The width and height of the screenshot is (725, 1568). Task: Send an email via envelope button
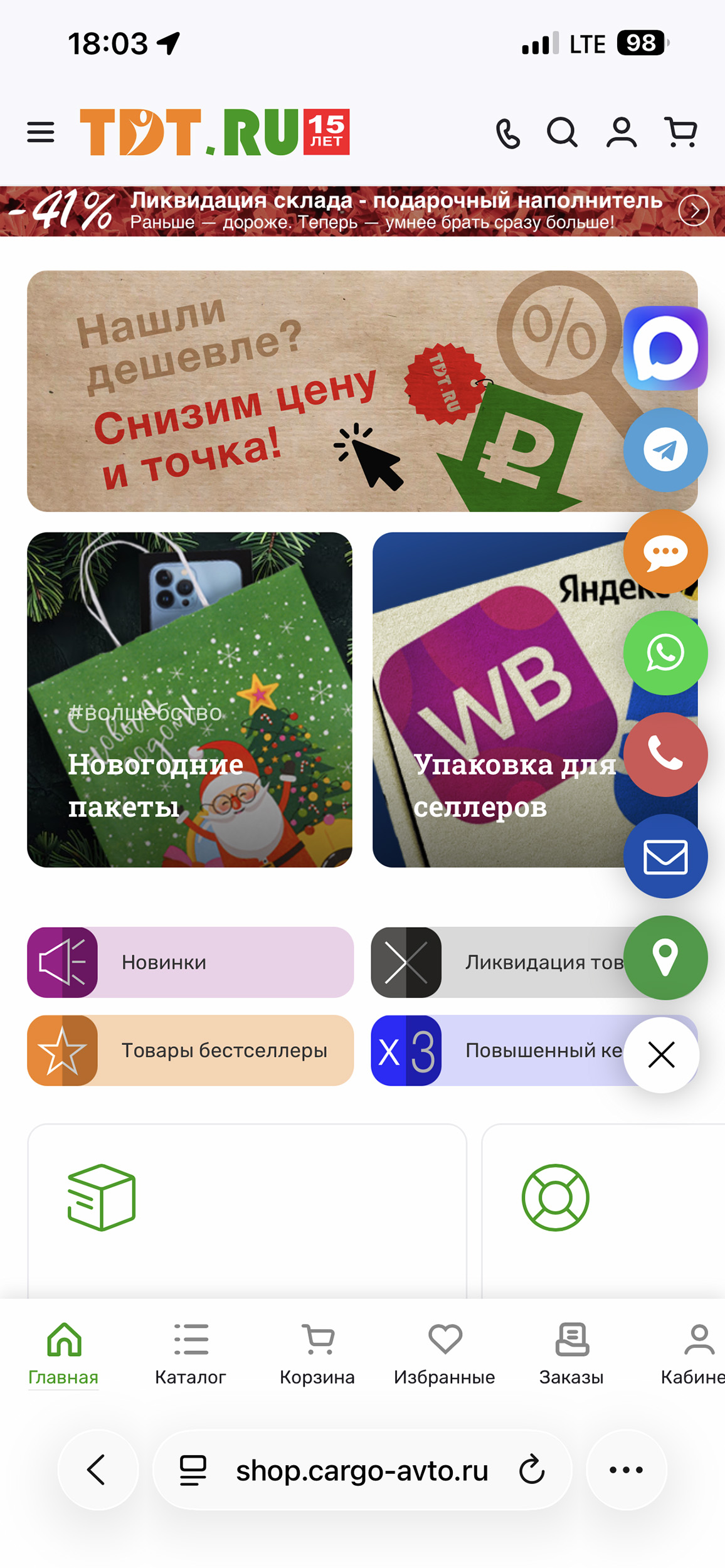pos(665,856)
